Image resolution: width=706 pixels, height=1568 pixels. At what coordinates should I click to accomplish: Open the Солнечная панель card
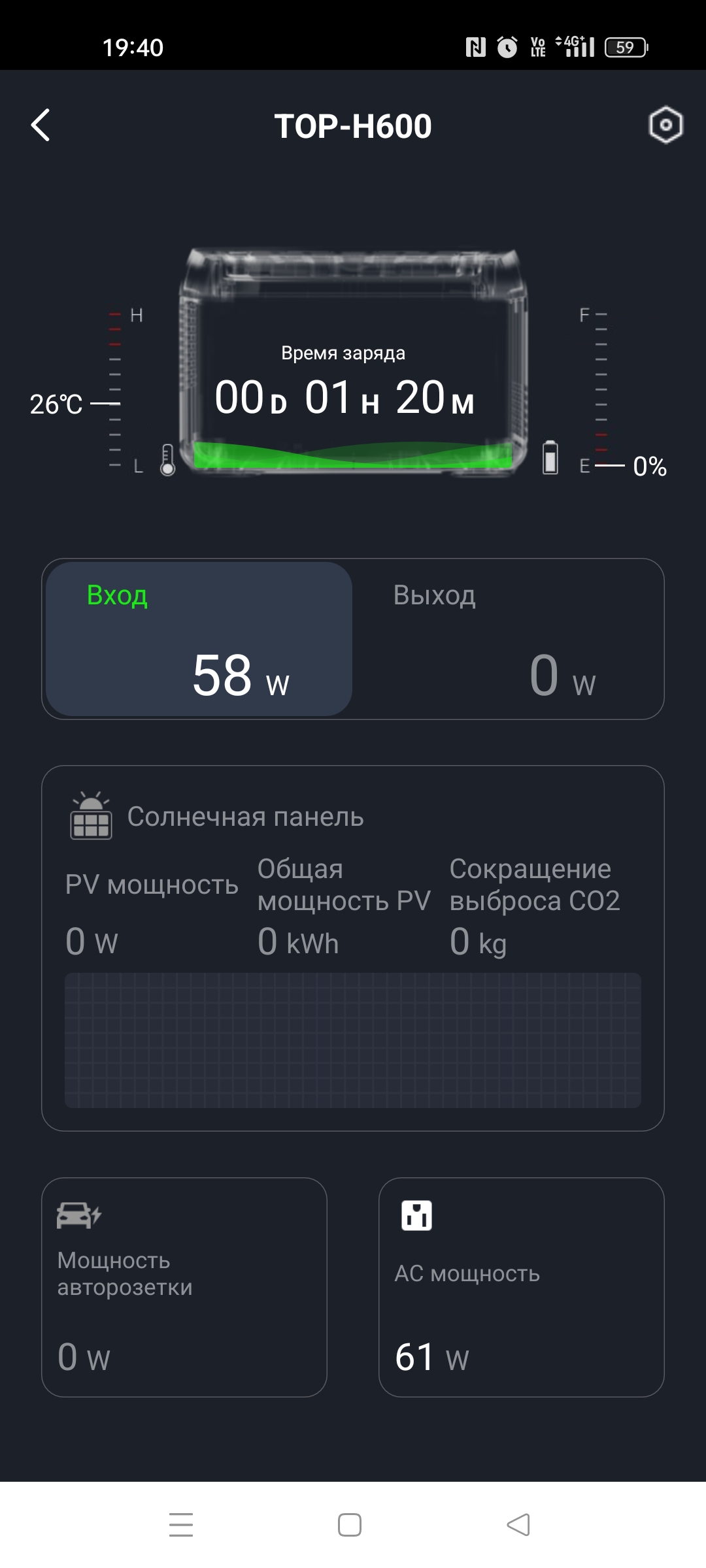[x=353, y=947]
